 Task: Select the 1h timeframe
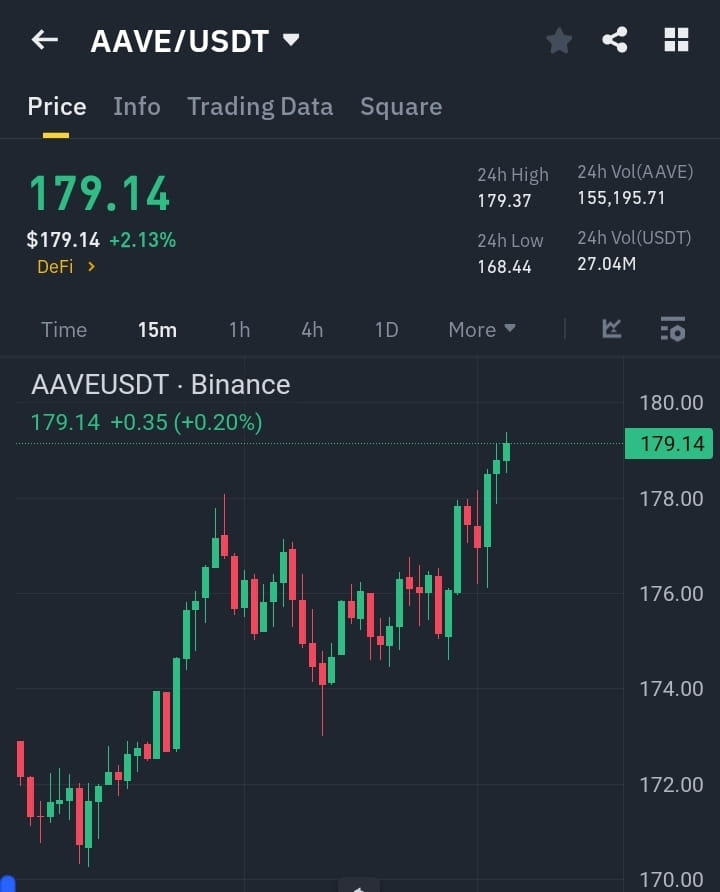(239, 329)
